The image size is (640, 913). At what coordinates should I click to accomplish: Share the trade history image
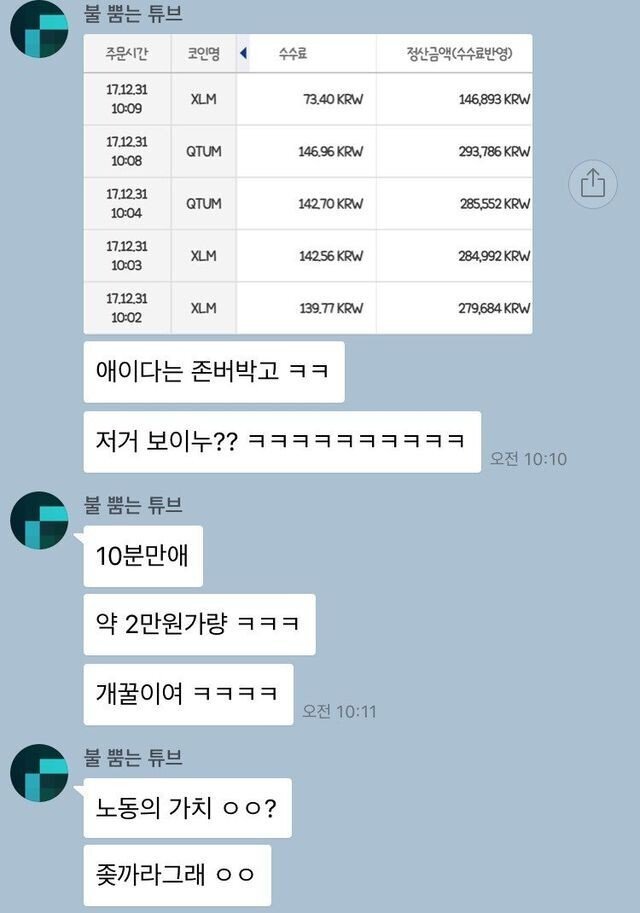[x=592, y=183]
